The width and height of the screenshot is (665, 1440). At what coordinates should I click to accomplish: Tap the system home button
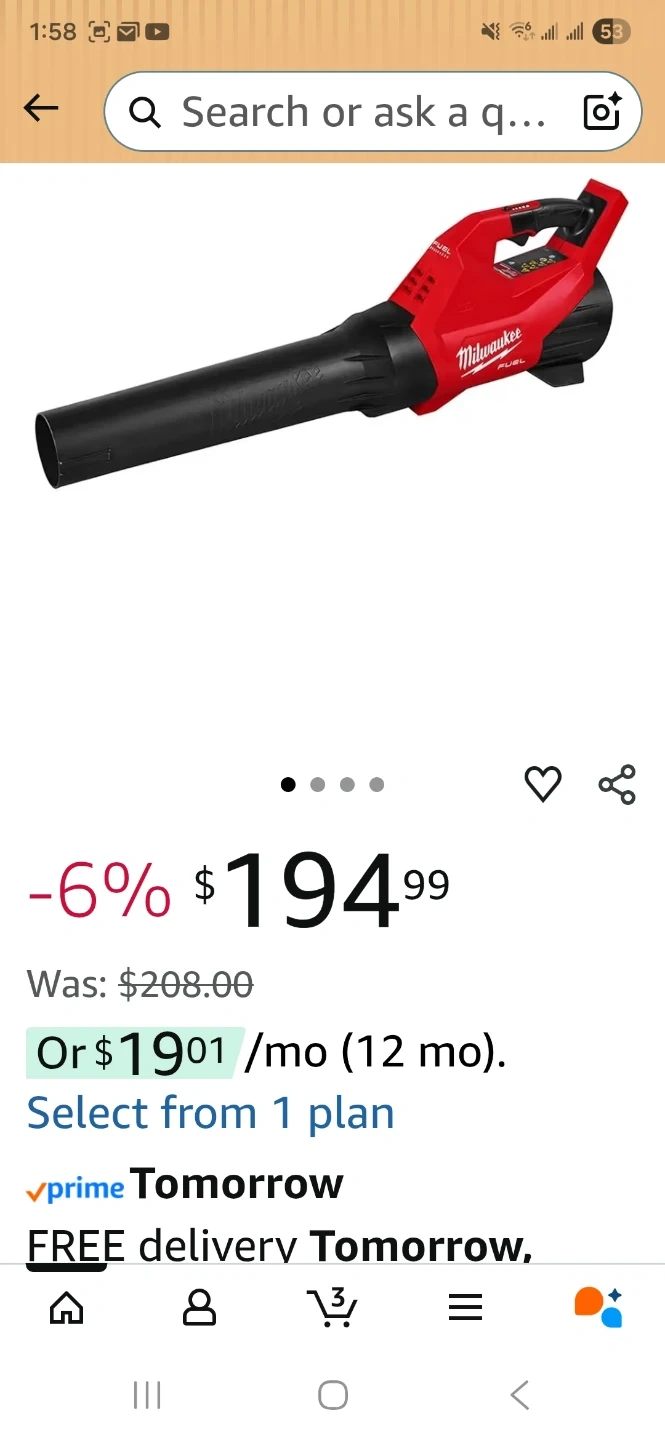[333, 1395]
